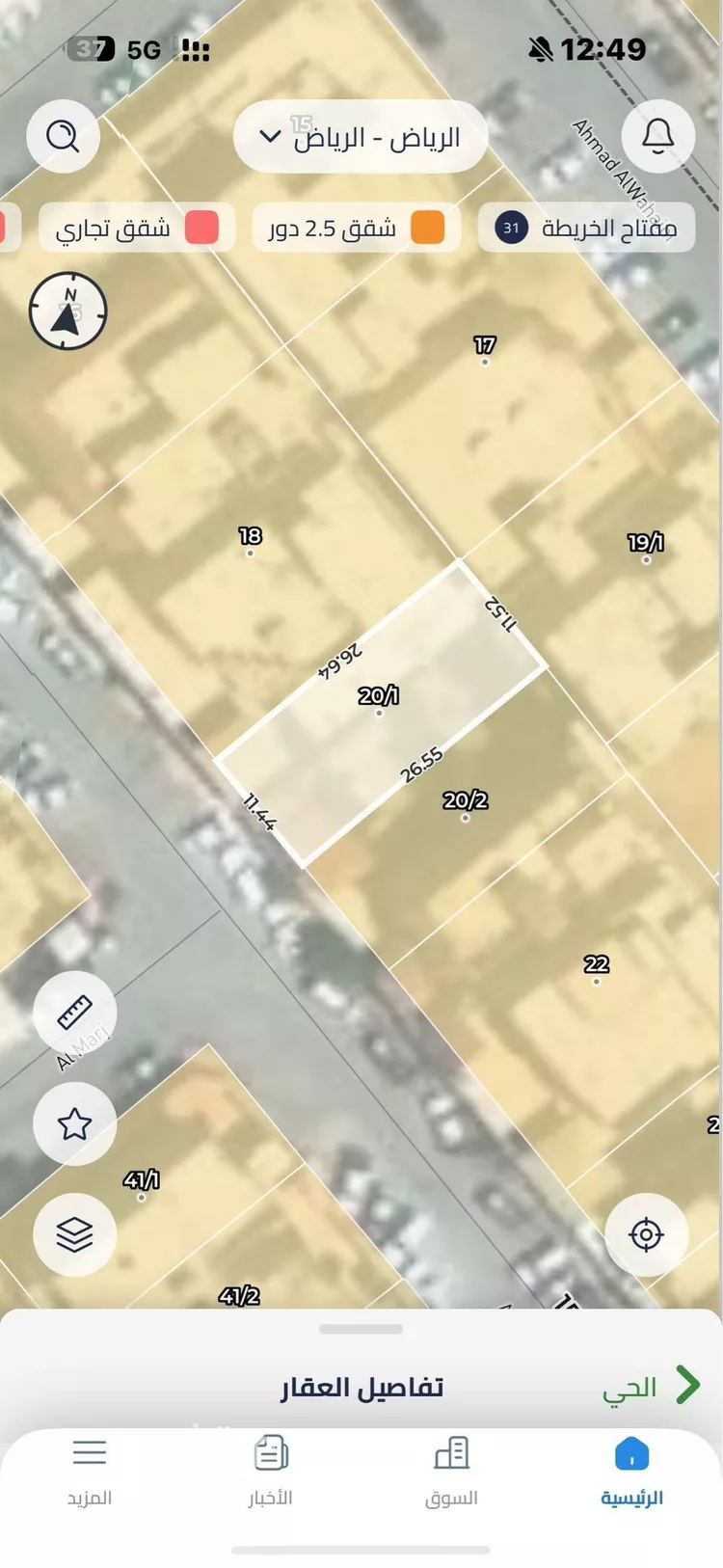The width and height of the screenshot is (723, 1568).
Task: Select the شقق 2.5 دور chip
Action: (x=356, y=229)
